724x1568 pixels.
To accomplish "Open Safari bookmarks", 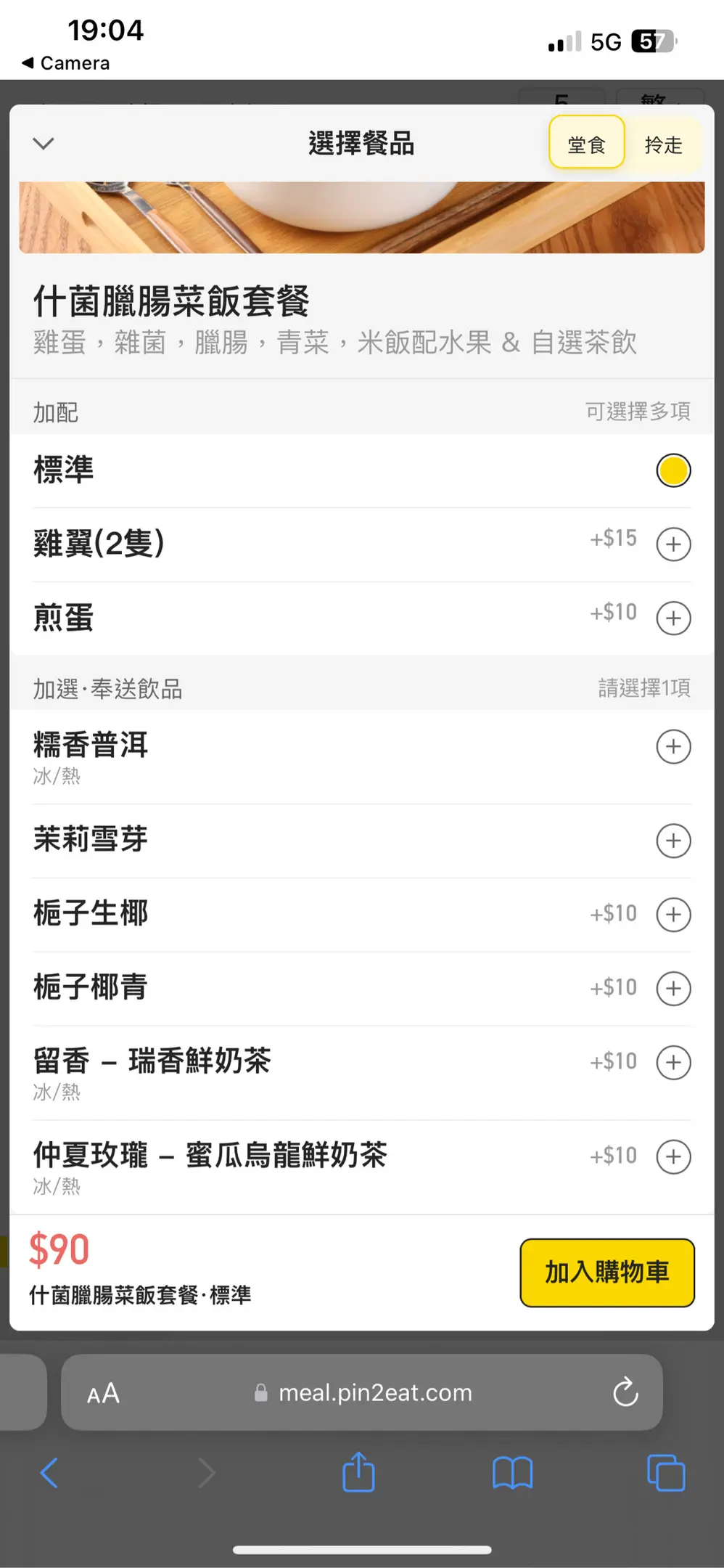I will (x=512, y=1473).
